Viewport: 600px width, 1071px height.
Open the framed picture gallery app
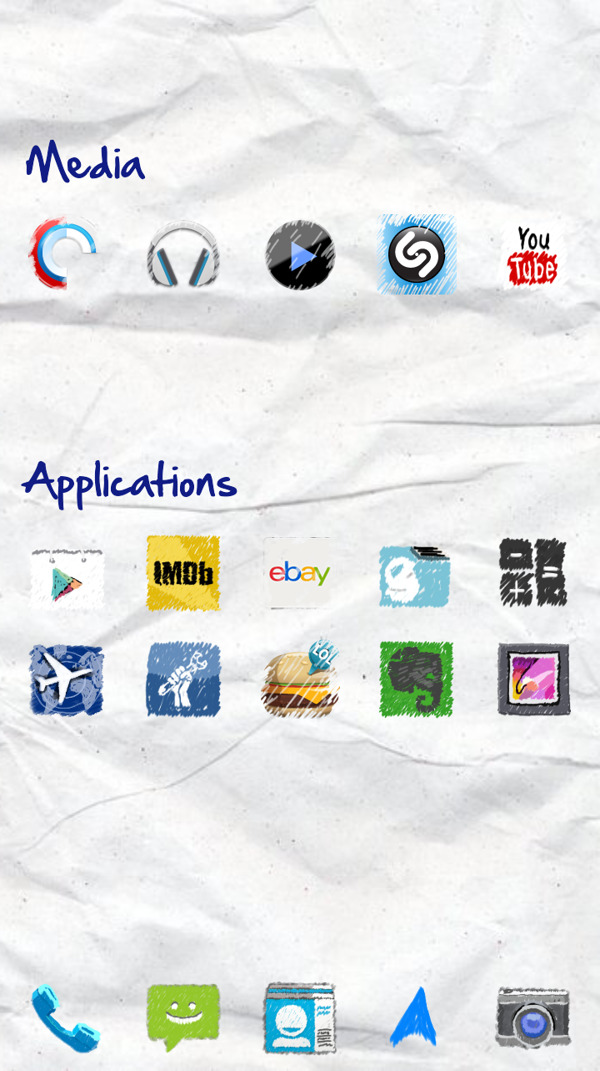533,680
